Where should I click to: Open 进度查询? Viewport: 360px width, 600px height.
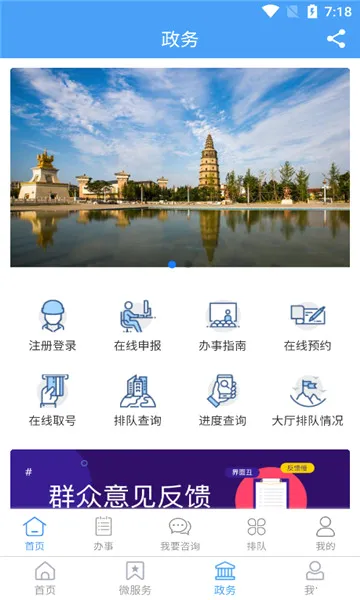[x=223, y=401]
